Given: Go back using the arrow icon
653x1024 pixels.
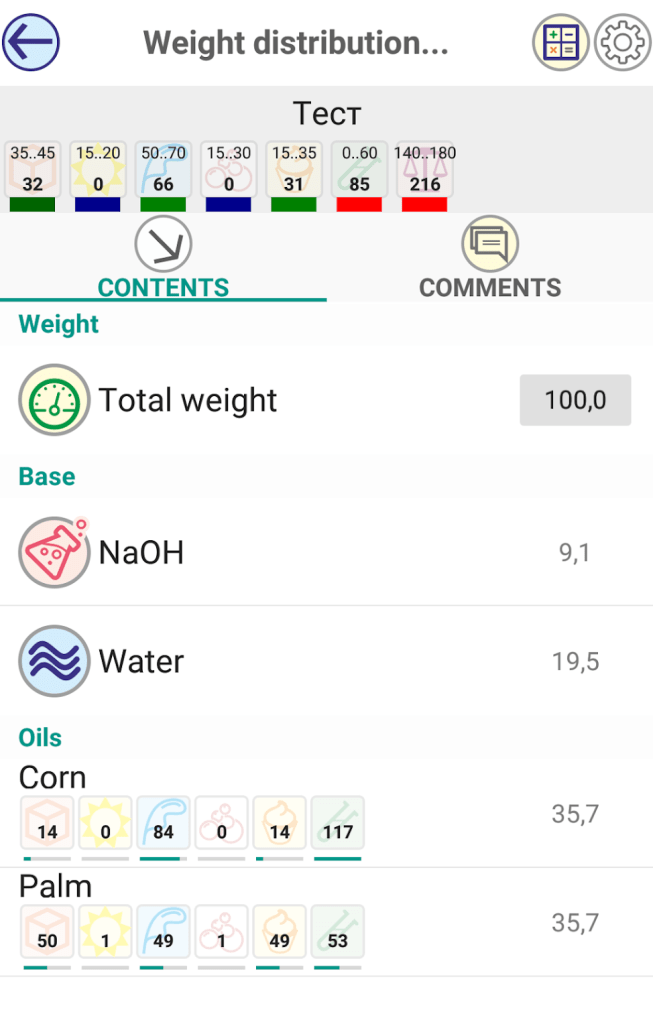Looking at the screenshot, I should pos(32,42).
